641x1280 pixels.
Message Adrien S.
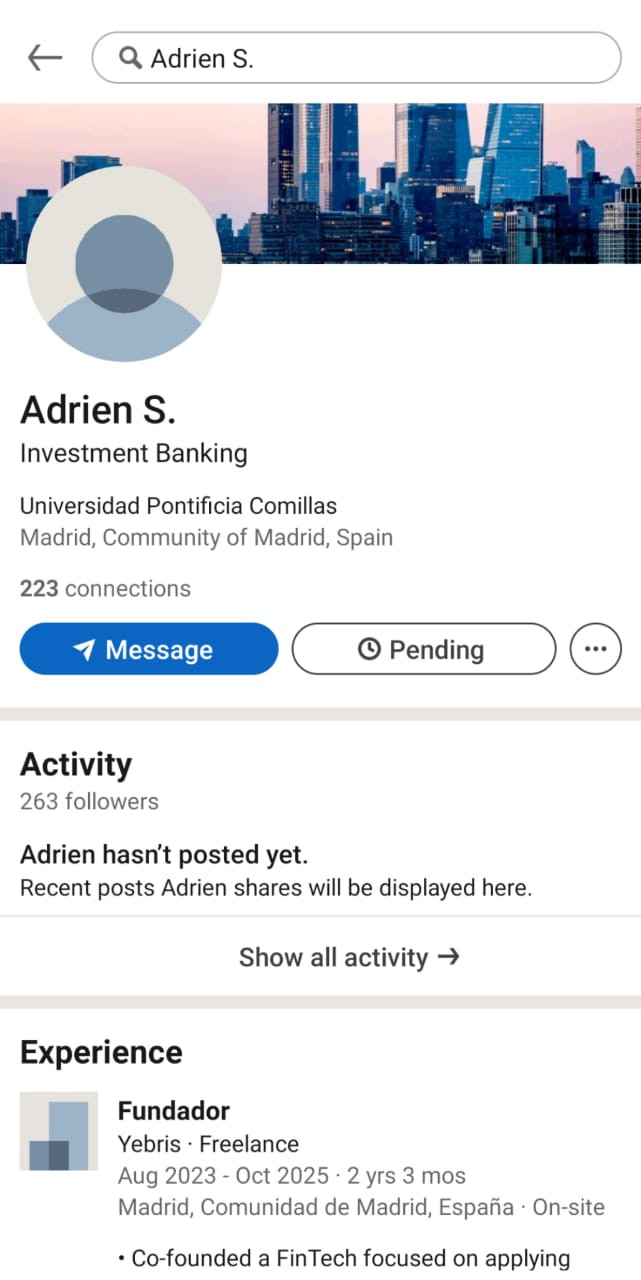(148, 650)
